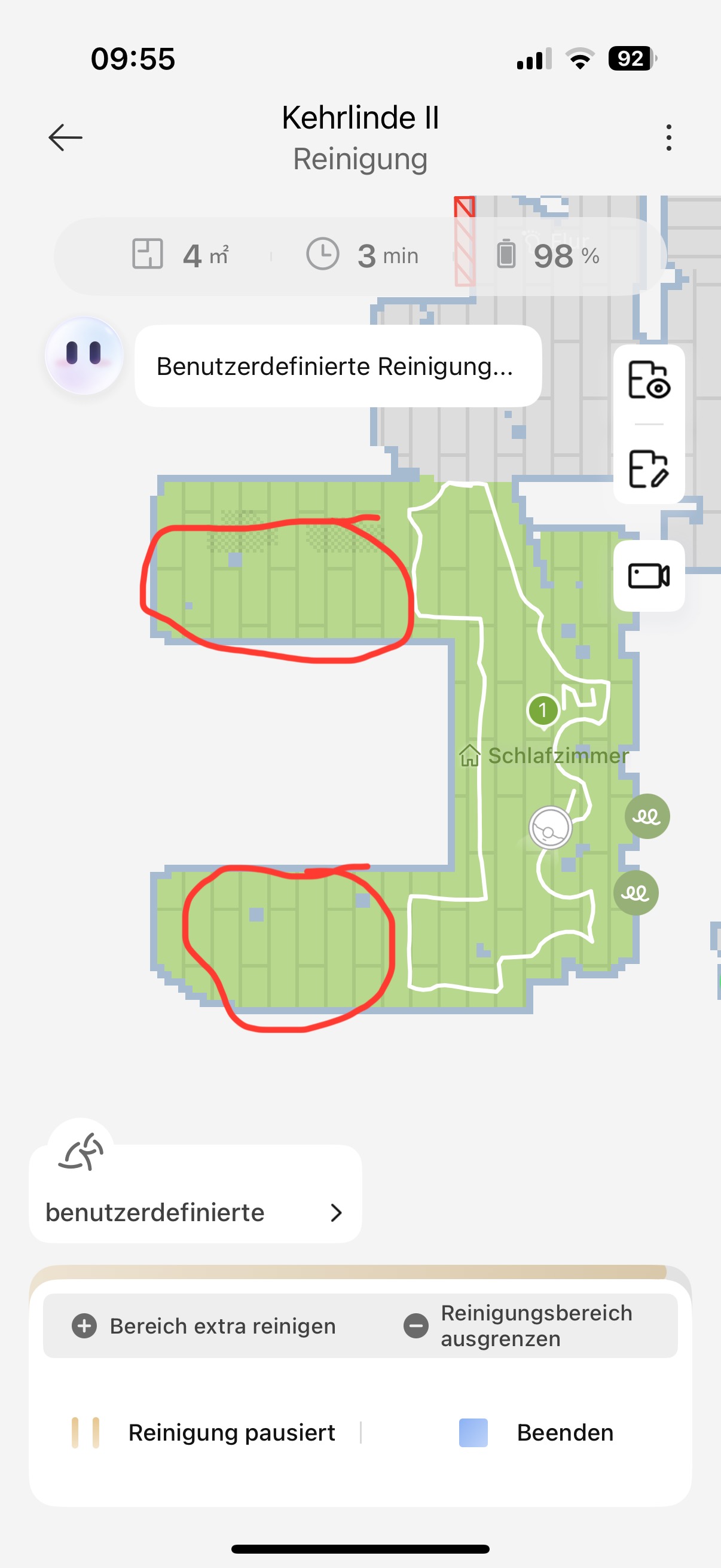Choose Reinigungsbereich ausgrenzen
This screenshot has width=721, height=1568.
(x=518, y=1326)
